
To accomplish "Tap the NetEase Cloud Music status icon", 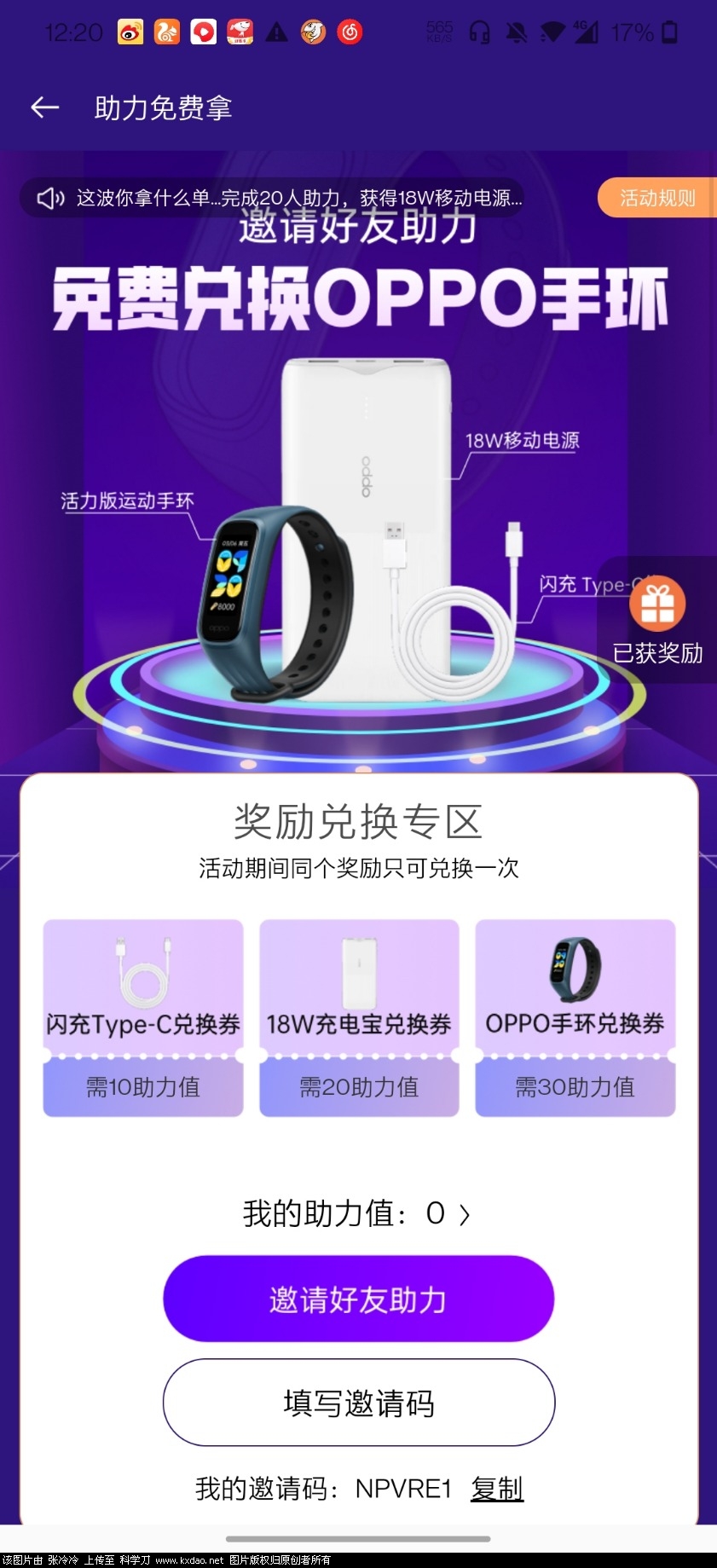I will (350, 32).
